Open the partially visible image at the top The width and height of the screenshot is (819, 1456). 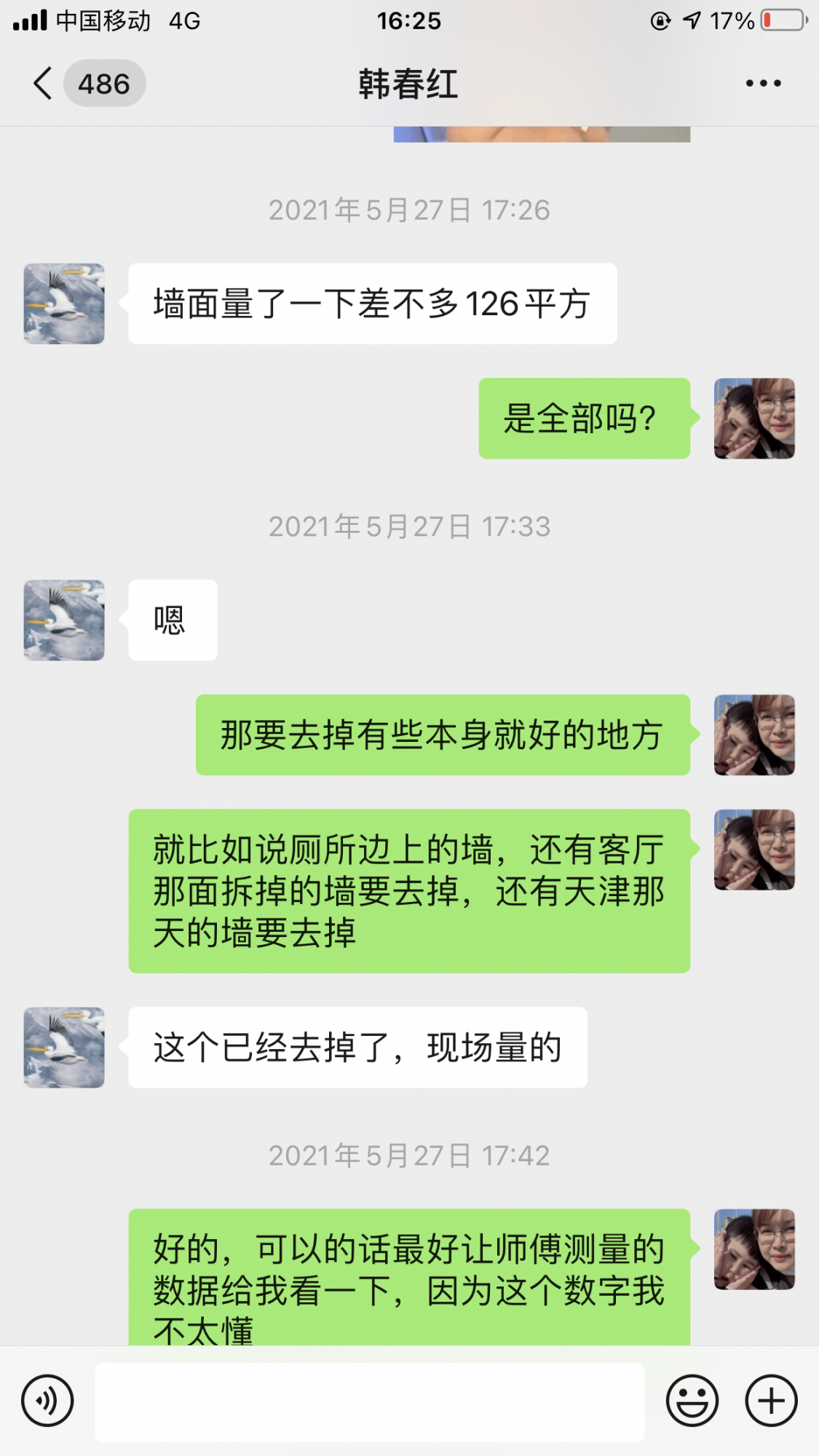(x=542, y=135)
